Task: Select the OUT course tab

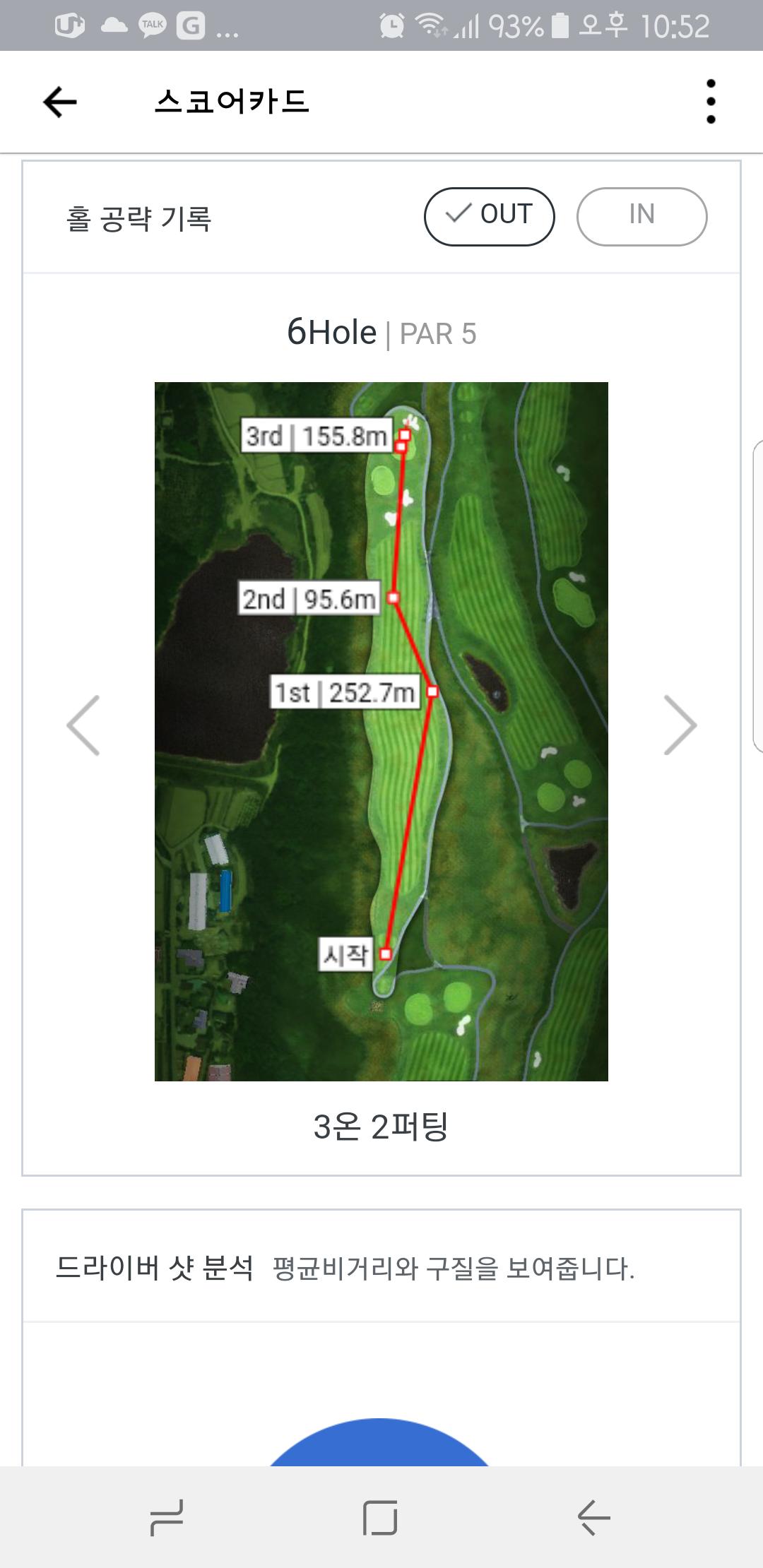Action: [489, 216]
